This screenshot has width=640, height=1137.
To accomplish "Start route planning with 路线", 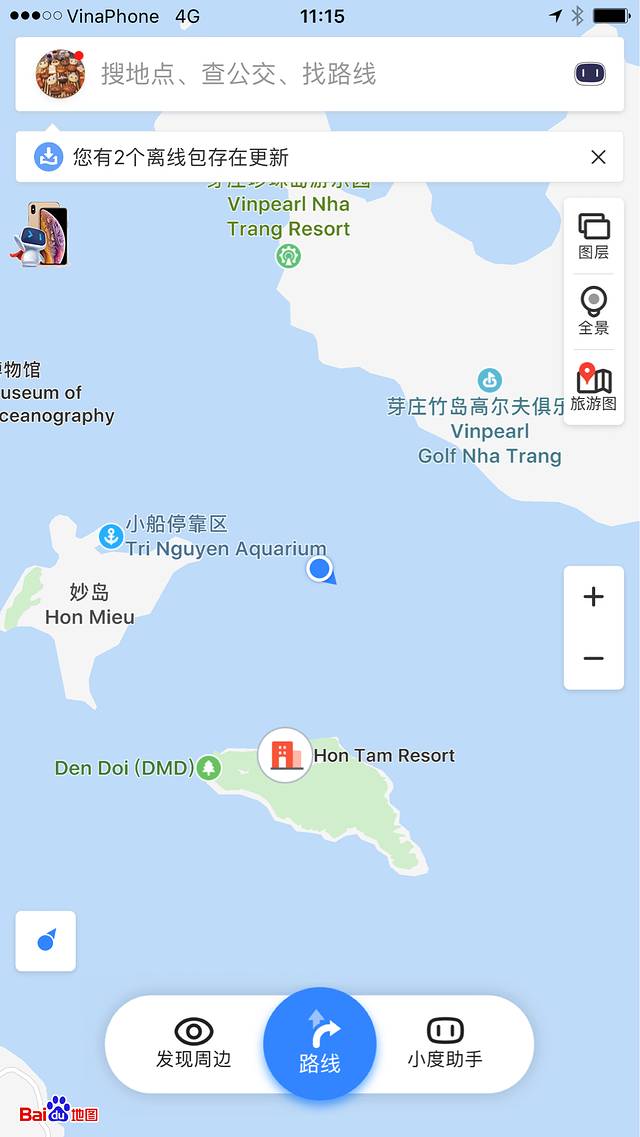I will [x=320, y=1044].
